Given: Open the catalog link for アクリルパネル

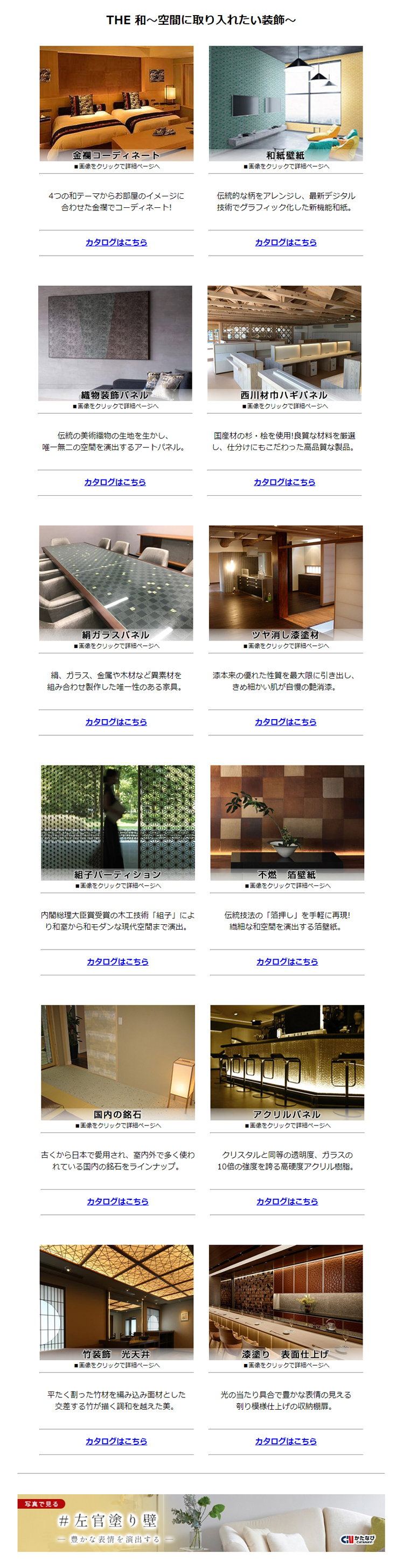Looking at the screenshot, I should [287, 1201].
